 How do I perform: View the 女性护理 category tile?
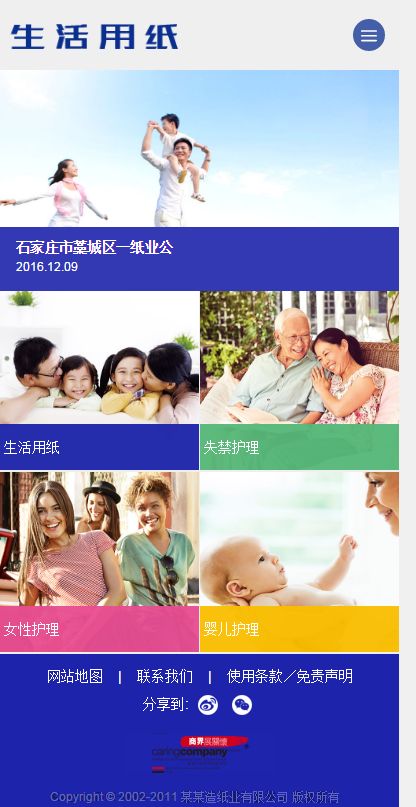(x=99, y=562)
